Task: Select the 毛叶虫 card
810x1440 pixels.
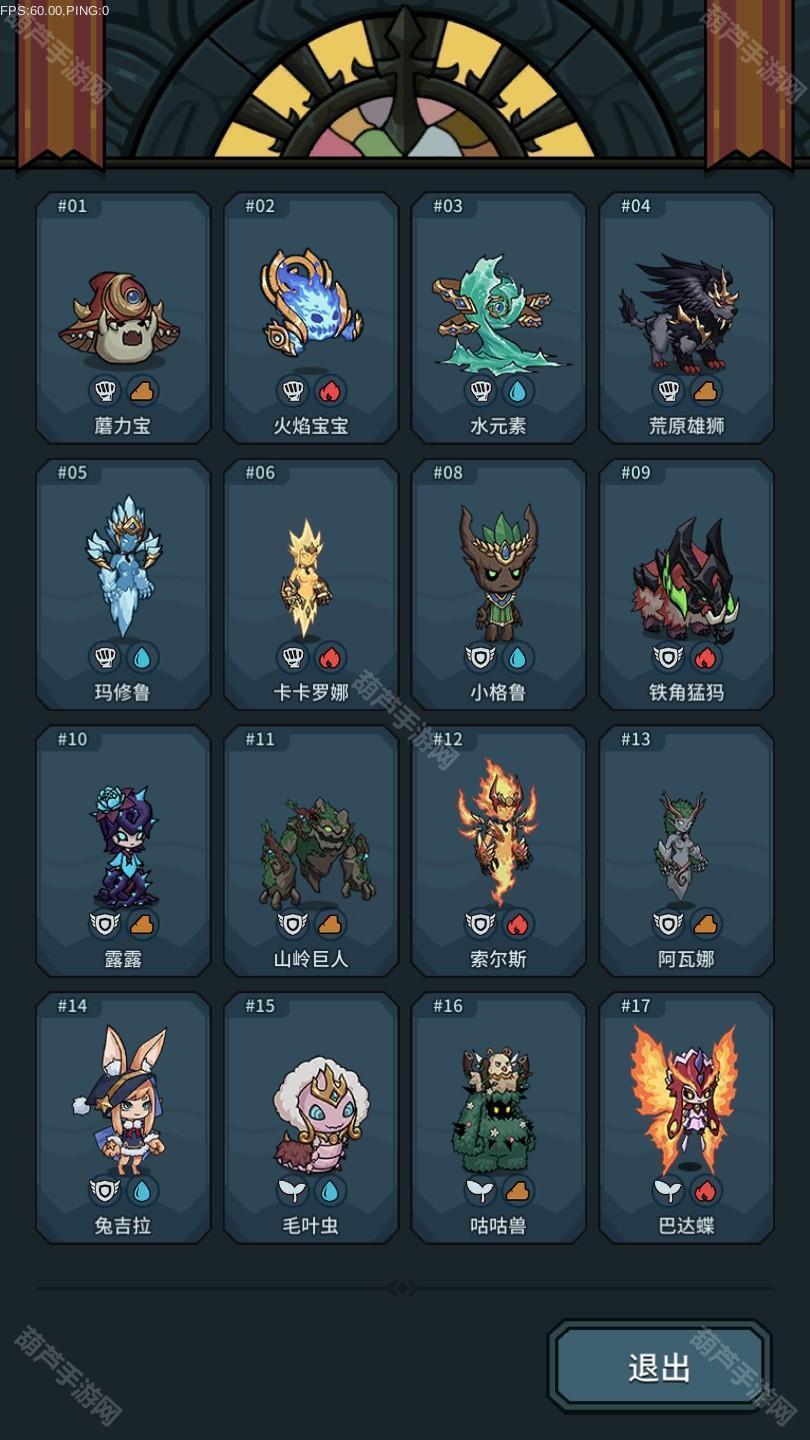Action: pos(311,1118)
